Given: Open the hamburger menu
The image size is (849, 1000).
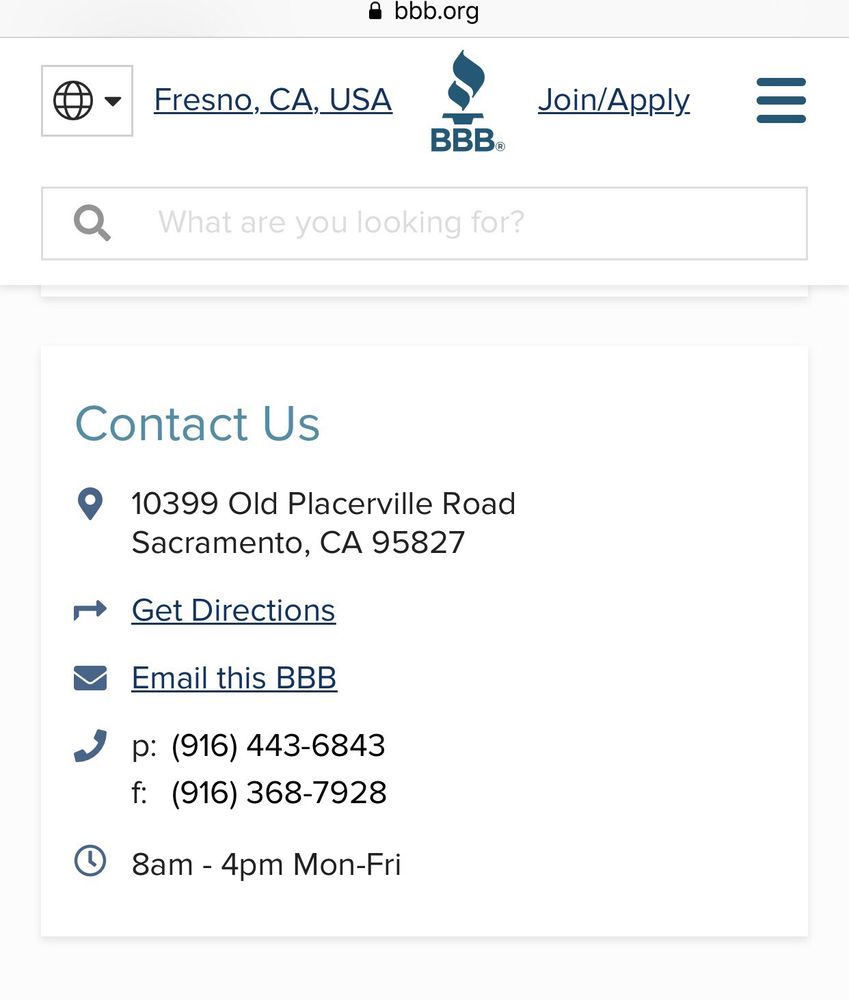Looking at the screenshot, I should click(x=781, y=101).
